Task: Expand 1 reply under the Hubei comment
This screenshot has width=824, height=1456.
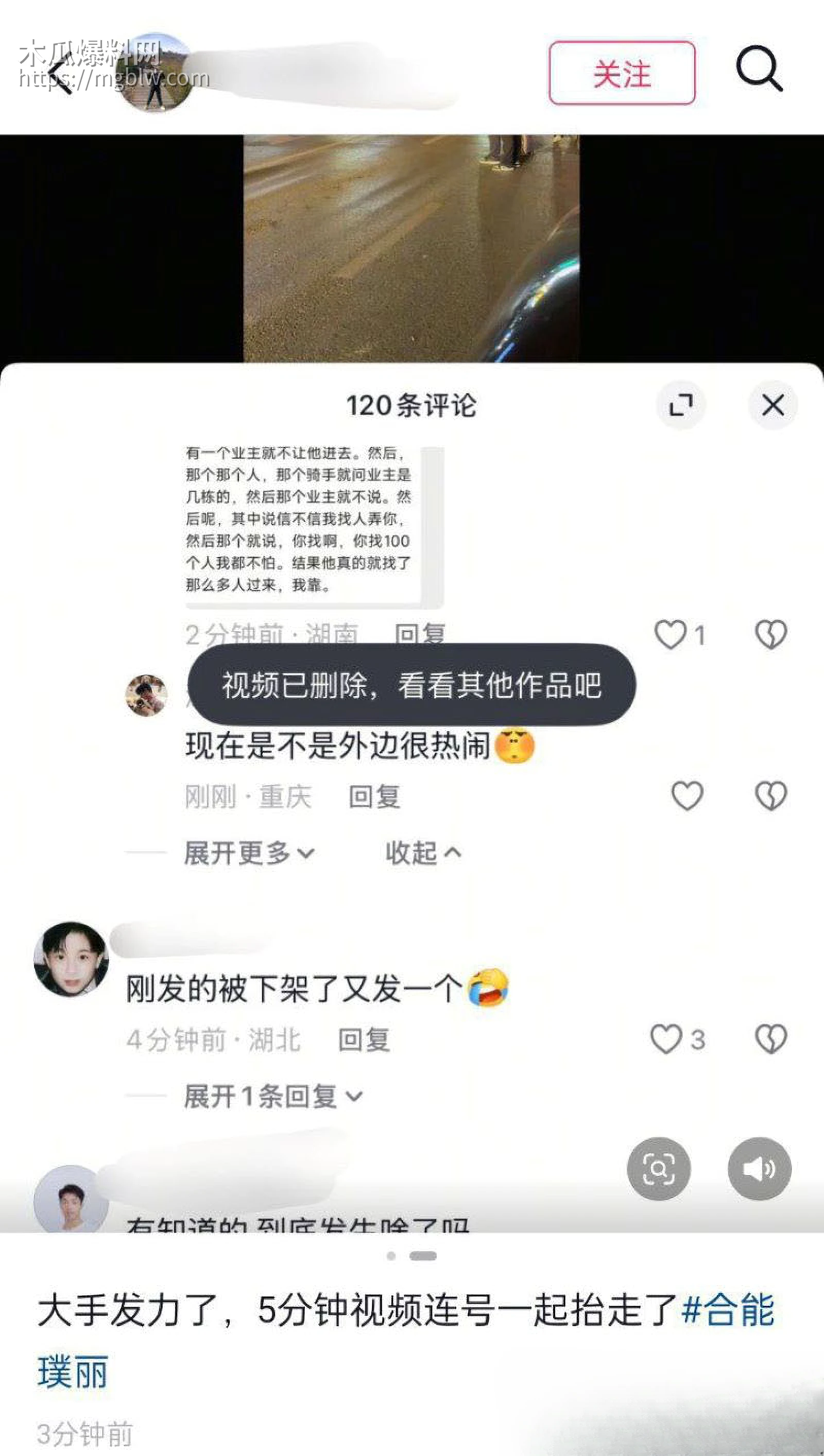Action: click(x=270, y=1095)
